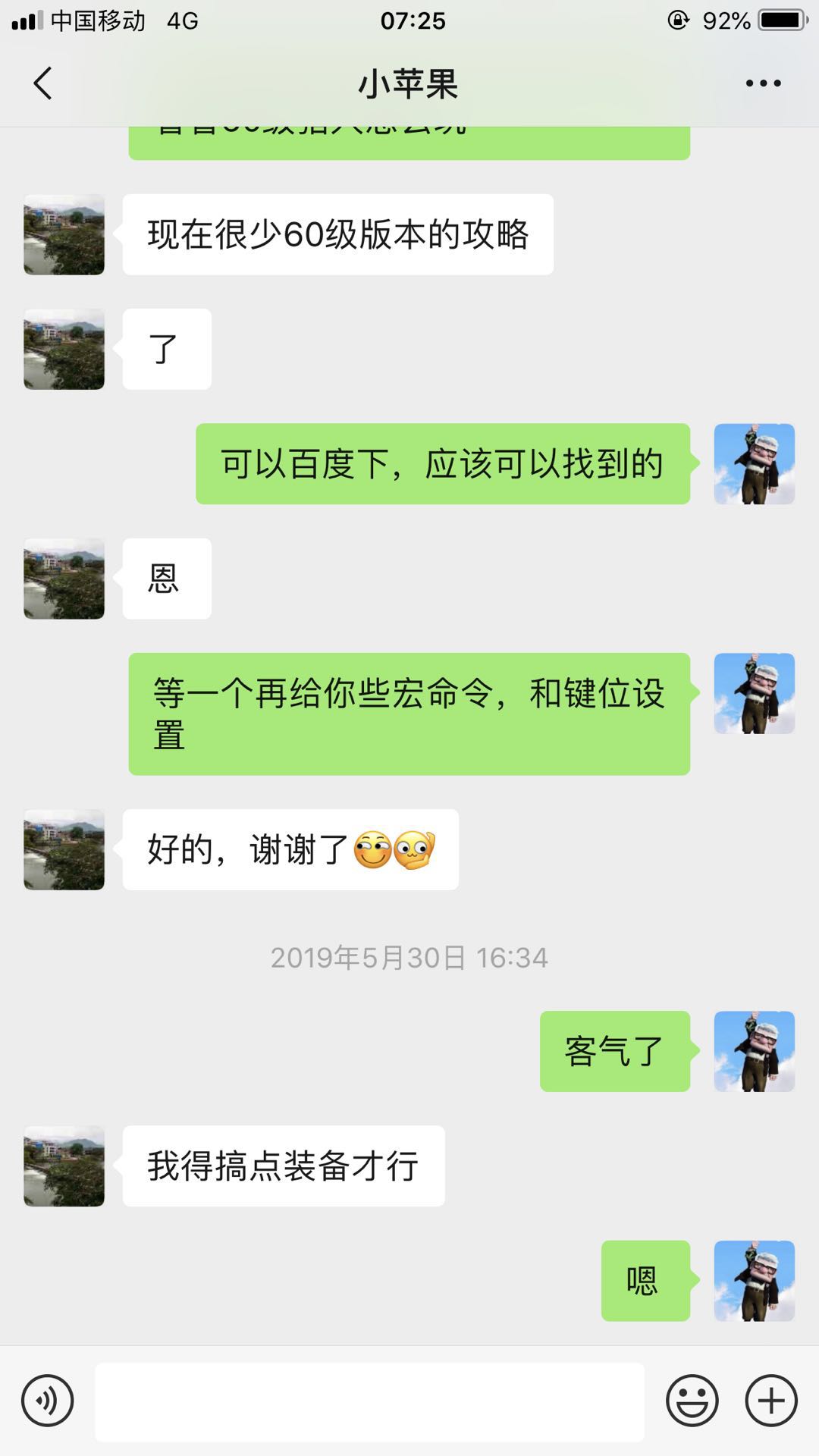Open contact avatar beside "现在很少60级版本的攻略"
Viewport: 819px width, 1456px height.
pos(64,234)
